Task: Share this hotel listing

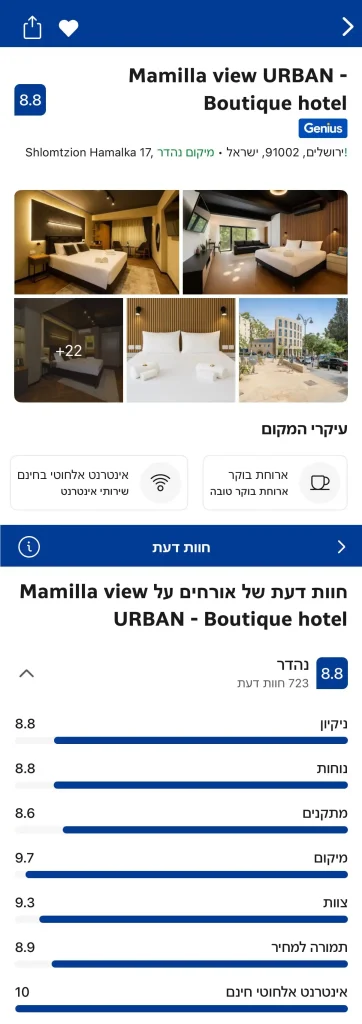Action: tap(32, 27)
